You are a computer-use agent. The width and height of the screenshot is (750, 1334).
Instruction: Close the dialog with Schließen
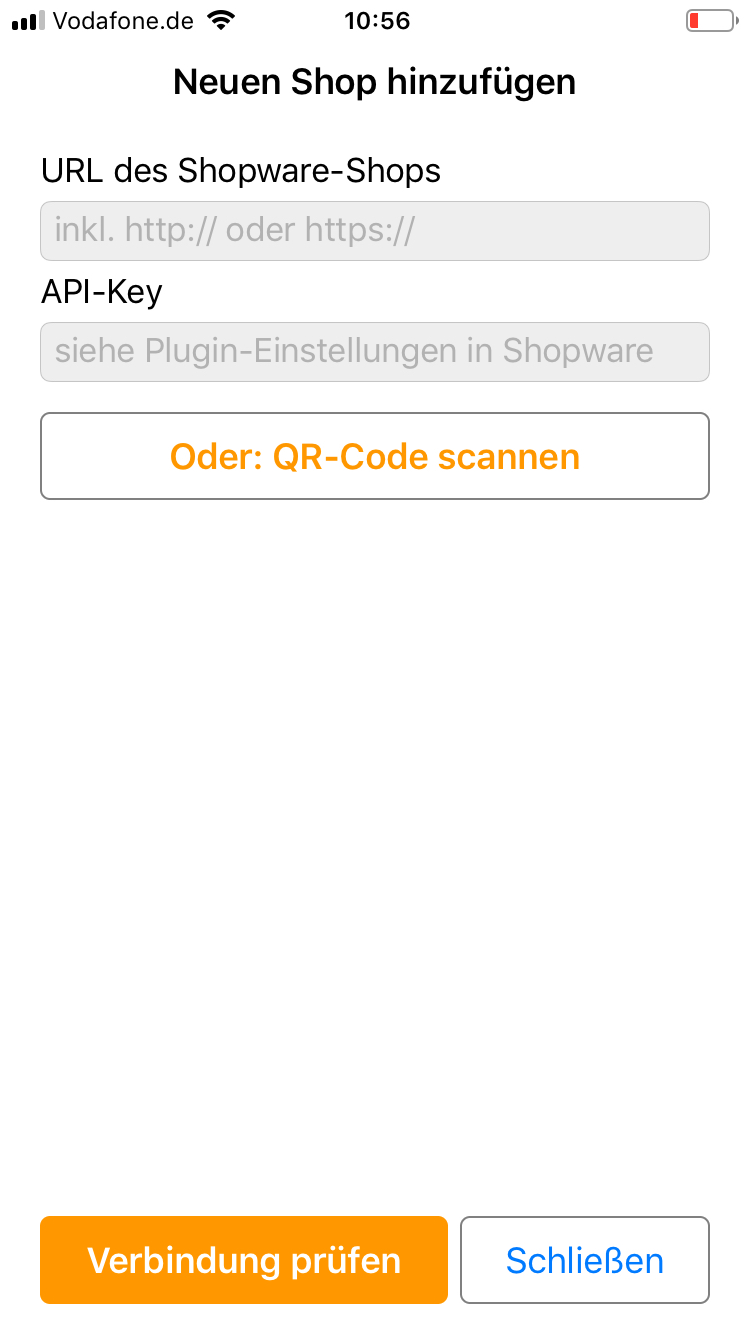(585, 1260)
